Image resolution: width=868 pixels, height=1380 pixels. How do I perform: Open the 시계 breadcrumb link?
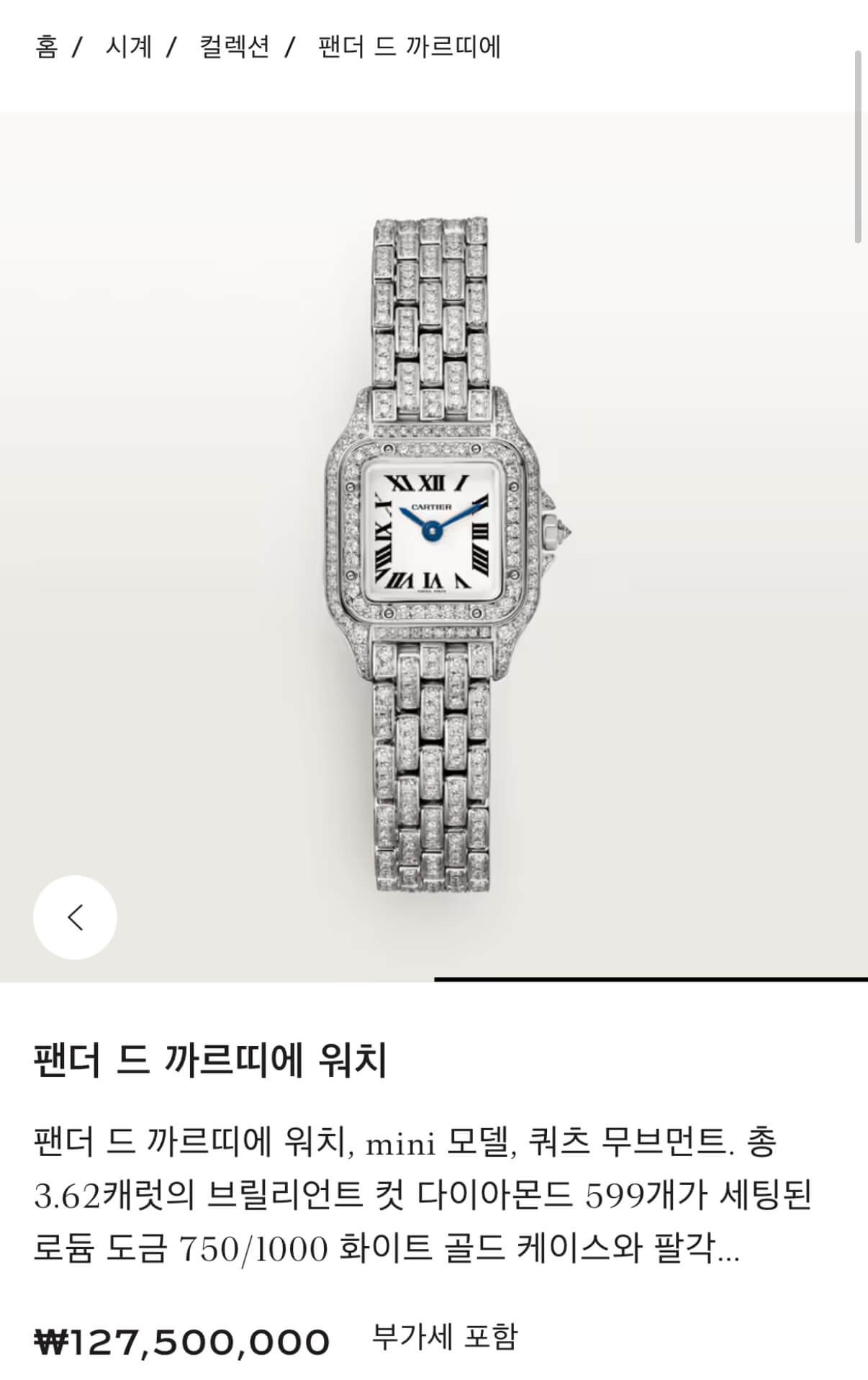[129, 48]
